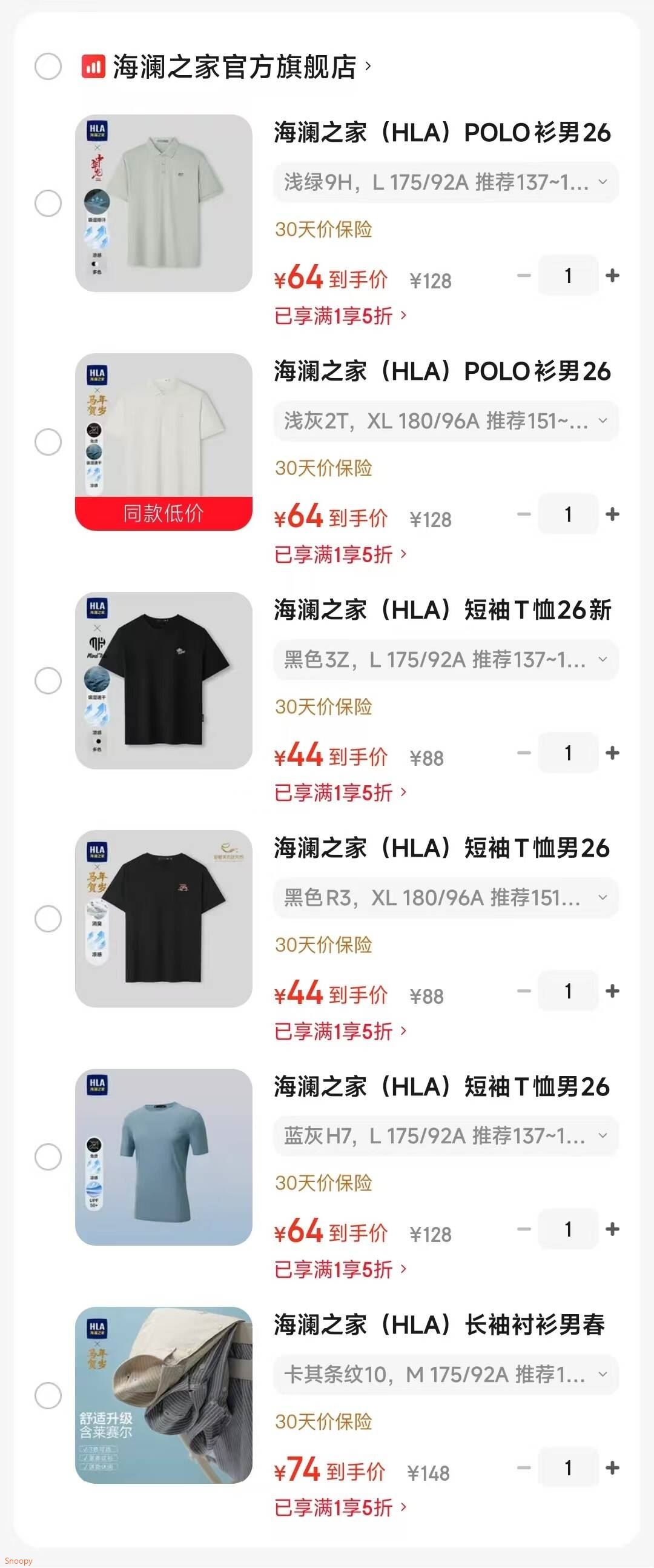This screenshot has width=654, height=1568.
Task: Expand variant options for 黑色R3 T恤
Action: coord(445,897)
